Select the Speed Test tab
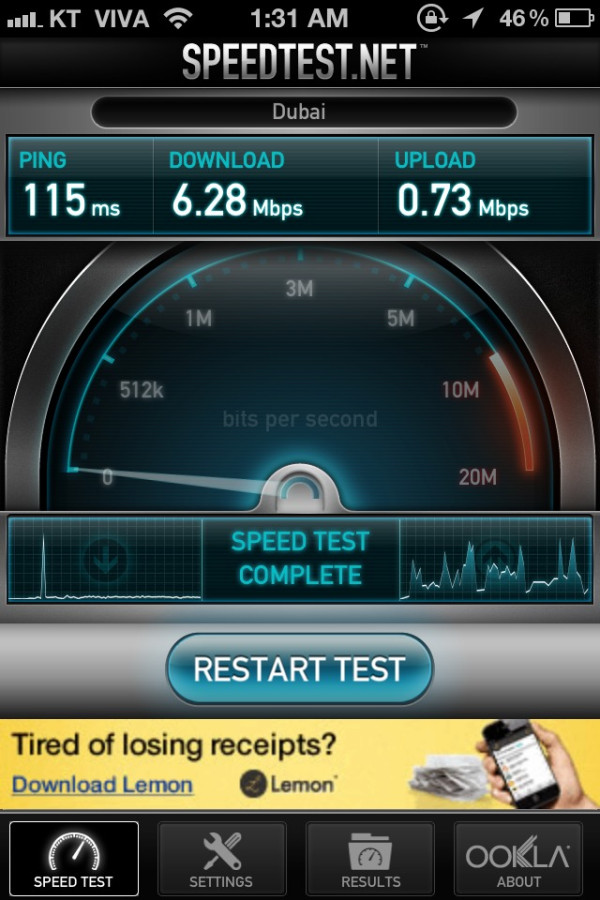 pyautogui.click(x=73, y=858)
